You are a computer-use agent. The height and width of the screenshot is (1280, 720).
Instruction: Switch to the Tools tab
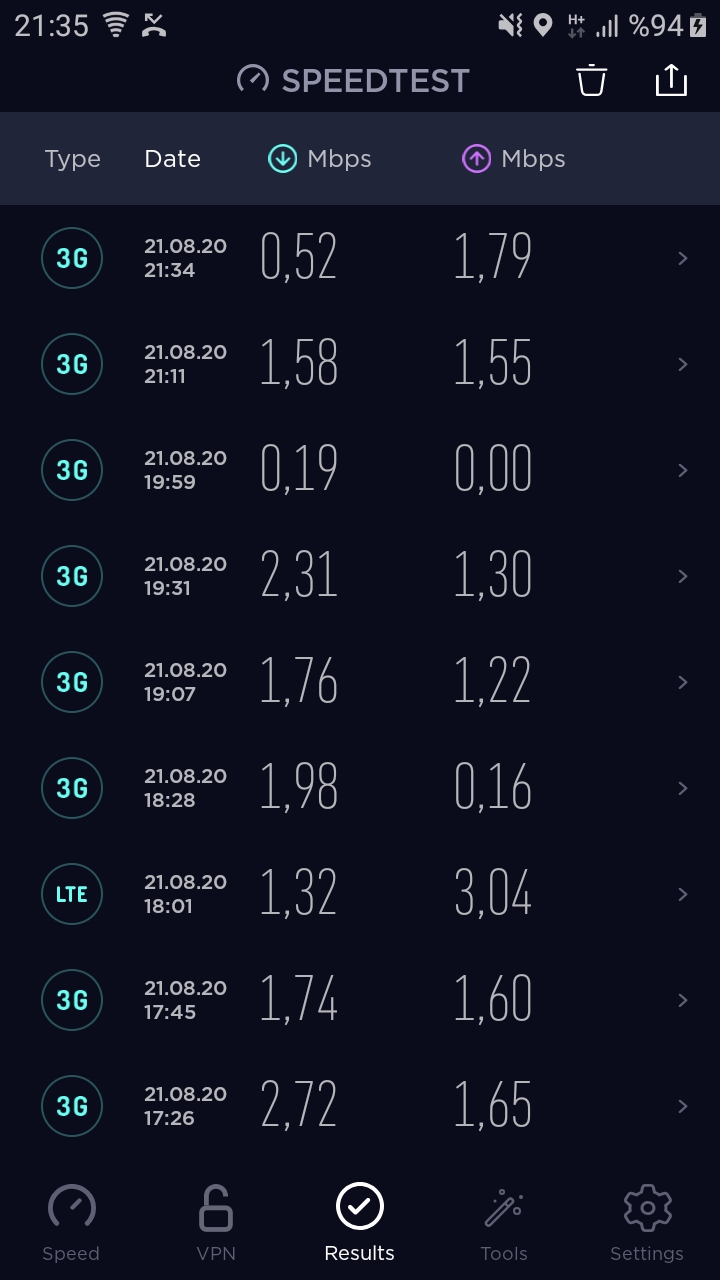[x=504, y=1222]
